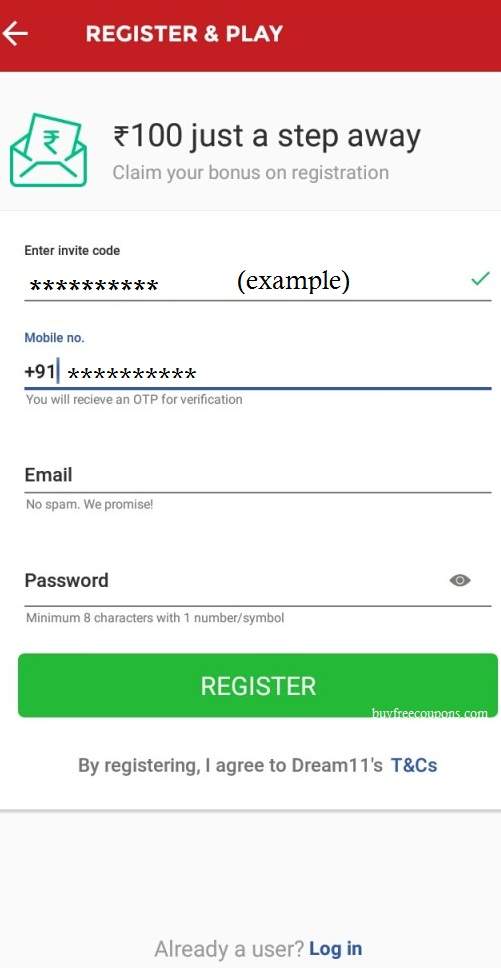This screenshot has width=501, height=968.
Task: Tap the mobile number field
Action: point(258,372)
